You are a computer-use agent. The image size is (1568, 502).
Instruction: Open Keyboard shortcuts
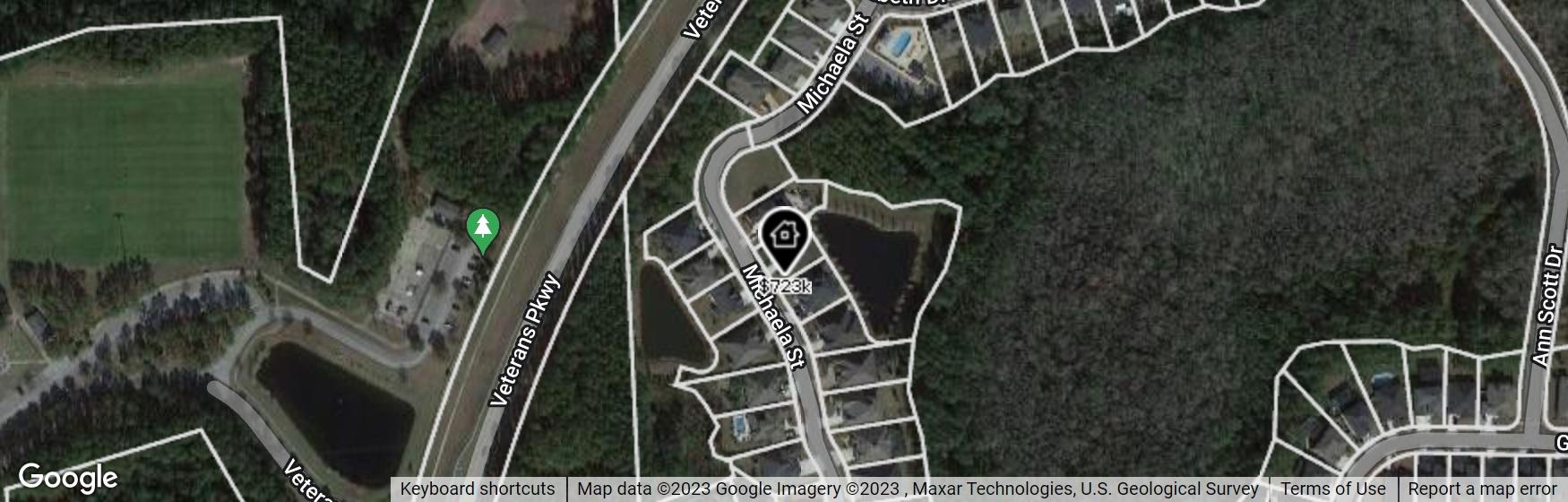(478, 489)
